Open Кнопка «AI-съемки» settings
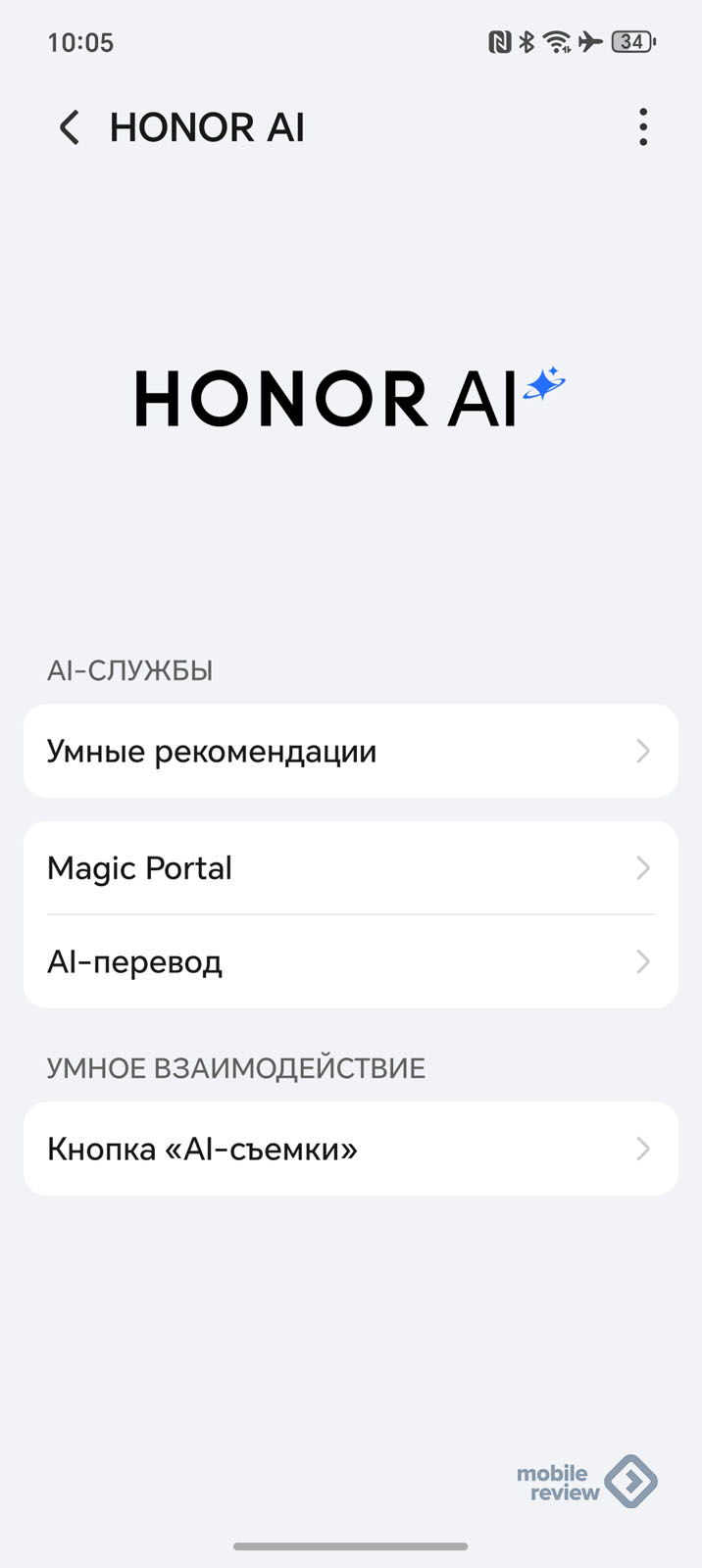702x1568 pixels. [351, 1149]
